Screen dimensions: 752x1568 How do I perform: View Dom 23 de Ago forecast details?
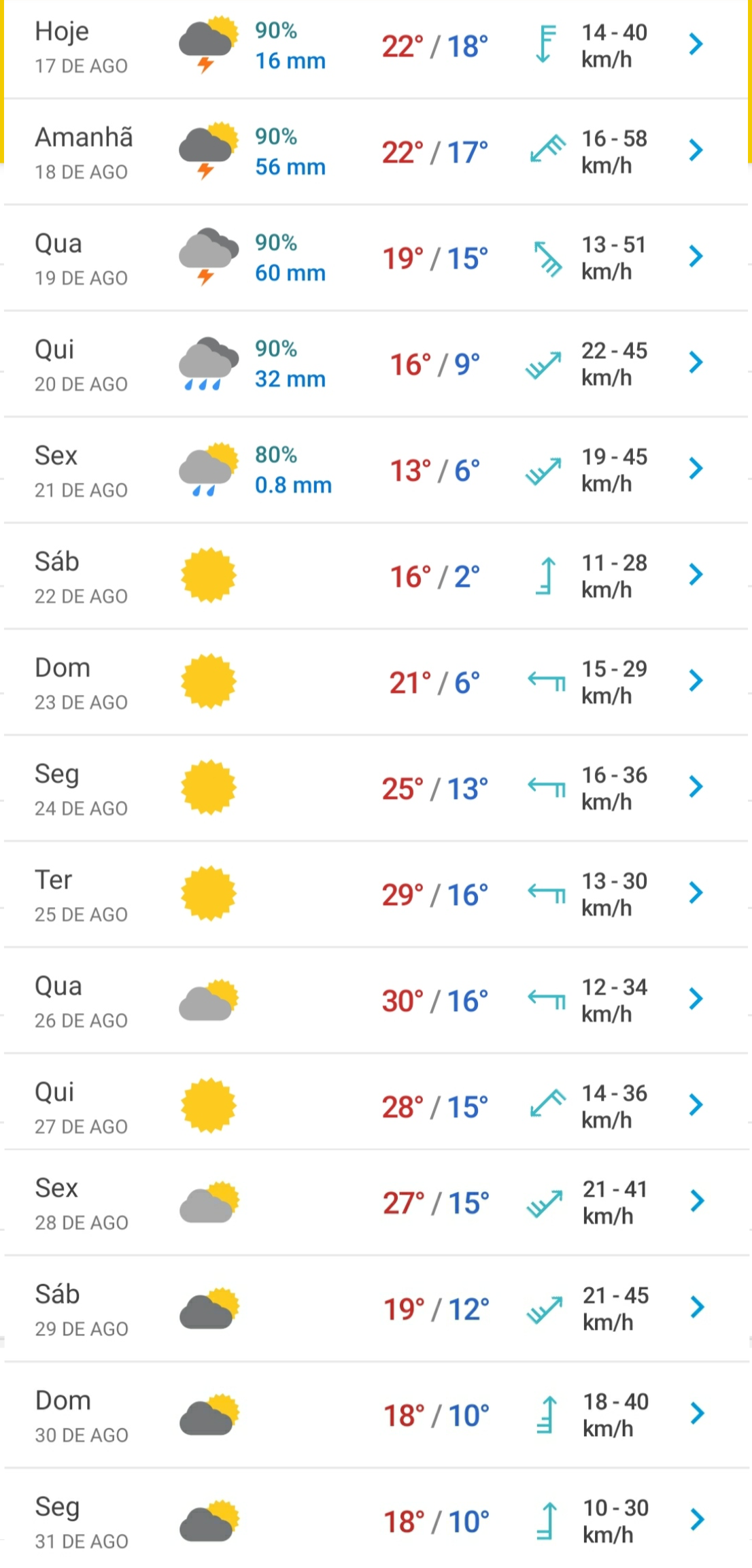coord(376,682)
